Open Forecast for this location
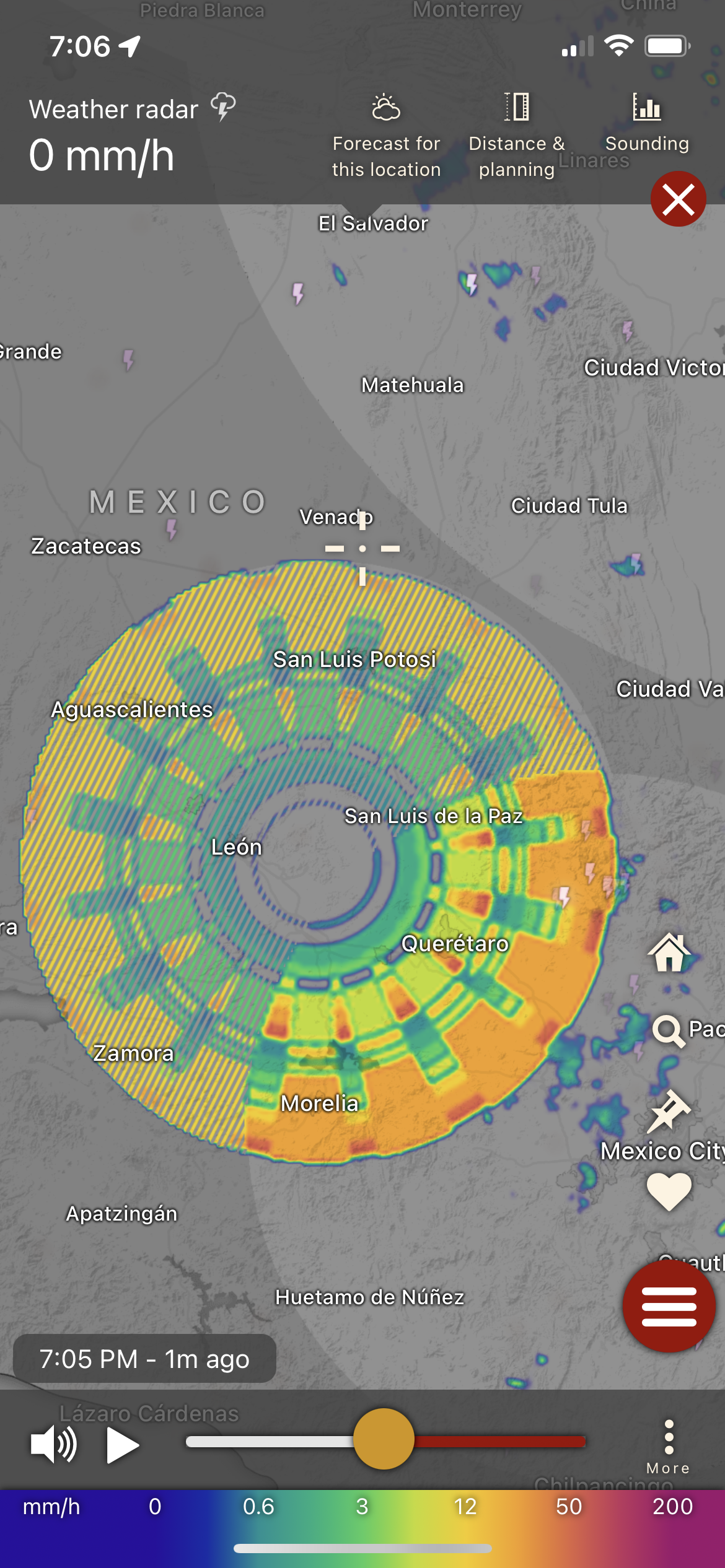The width and height of the screenshot is (725, 1568). tap(386, 136)
